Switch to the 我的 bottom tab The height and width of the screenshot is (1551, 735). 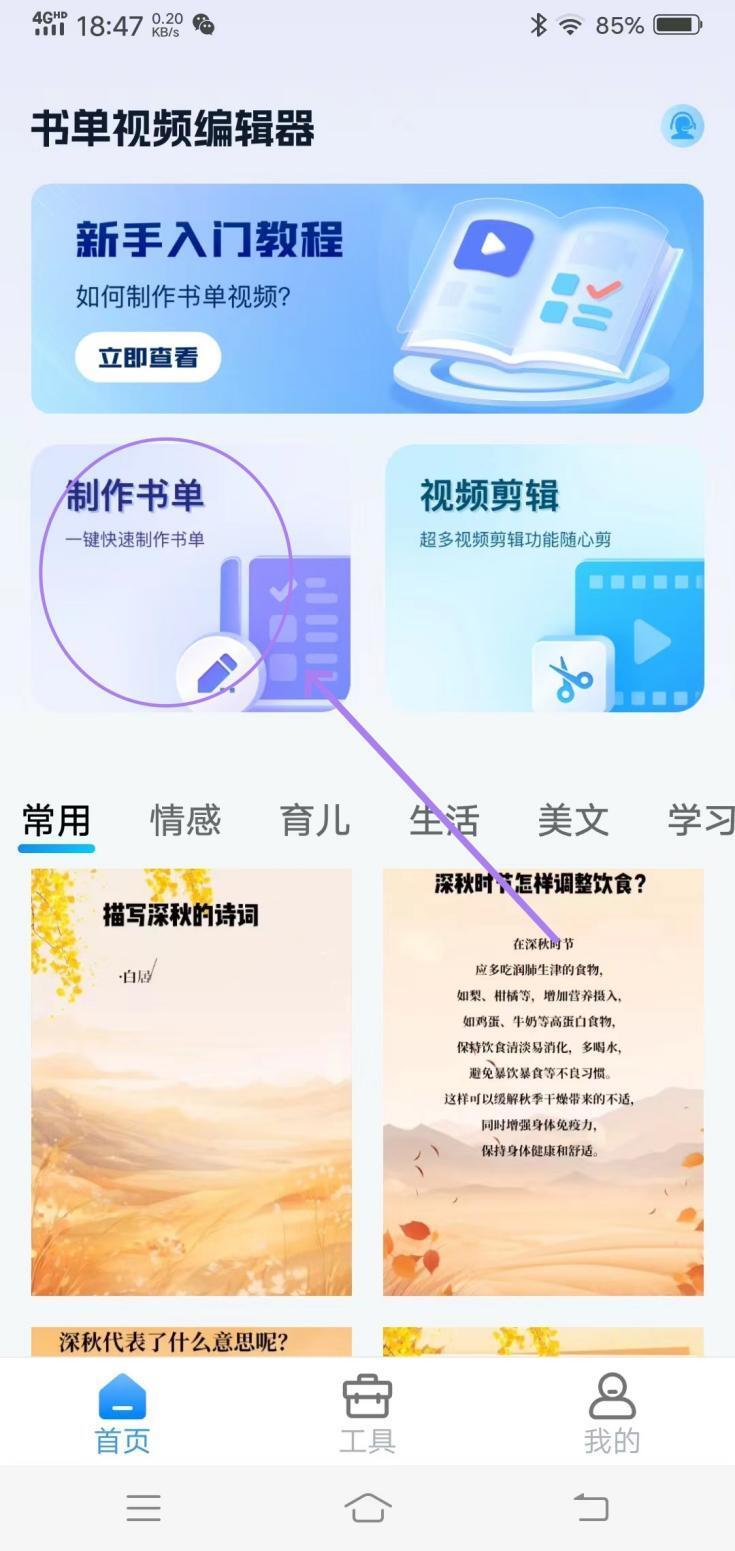point(612,1413)
